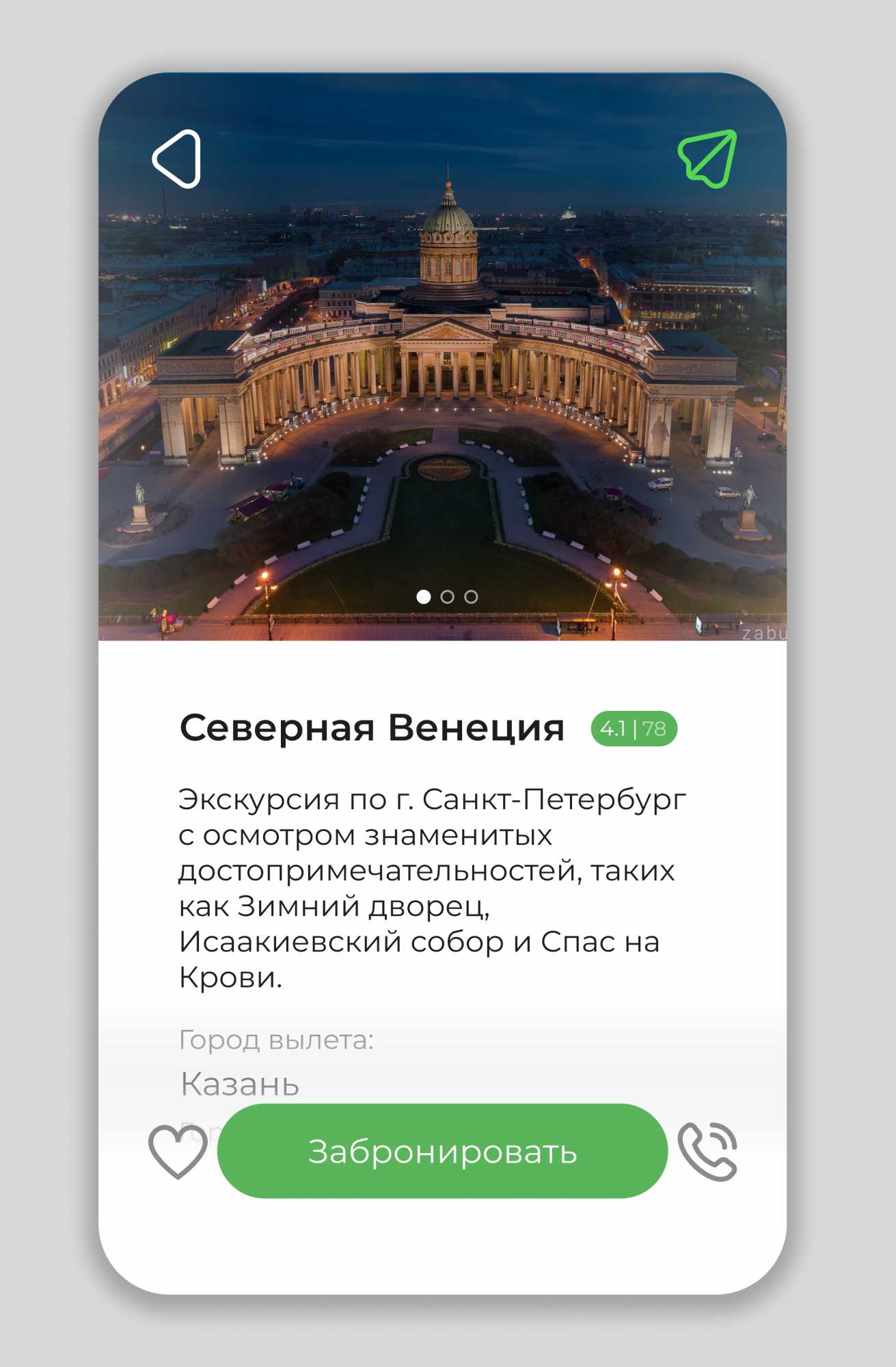Tap the Забронировать button
896x1367 pixels.
(x=442, y=1152)
